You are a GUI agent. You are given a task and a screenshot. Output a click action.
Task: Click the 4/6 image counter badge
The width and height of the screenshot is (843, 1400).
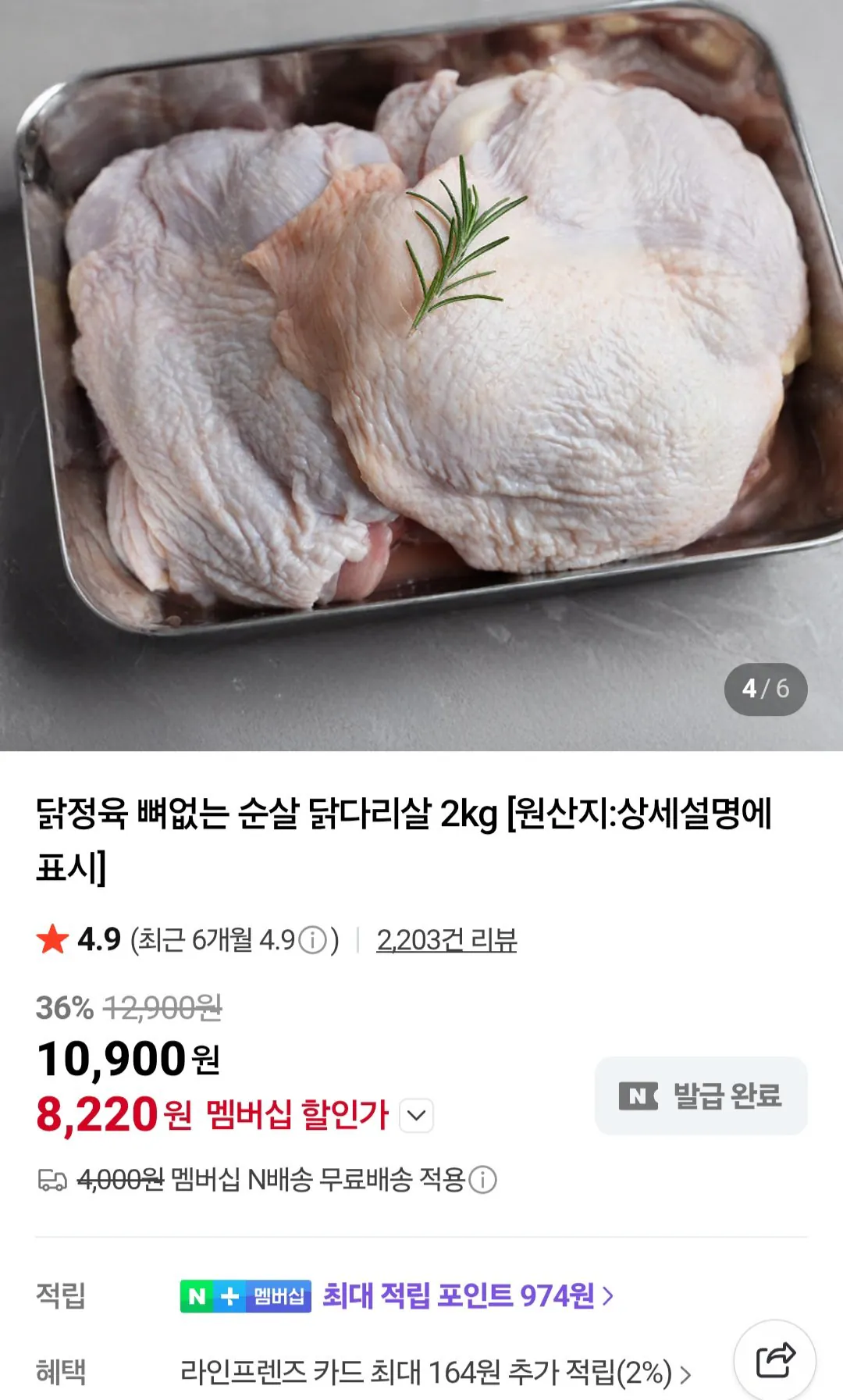click(x=766, y=688)
